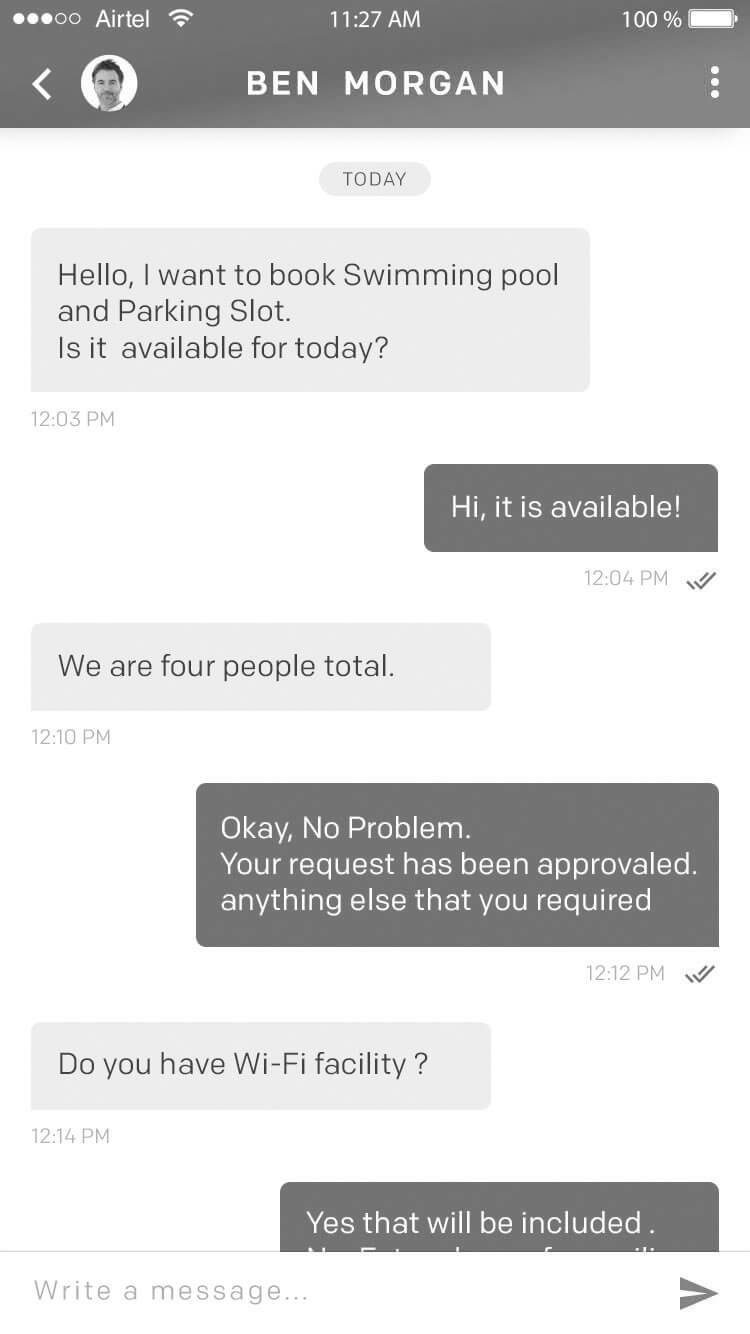750x1334 pixels.
Task: Open Ben Morgan's profile picture
Action: [109, 83]
